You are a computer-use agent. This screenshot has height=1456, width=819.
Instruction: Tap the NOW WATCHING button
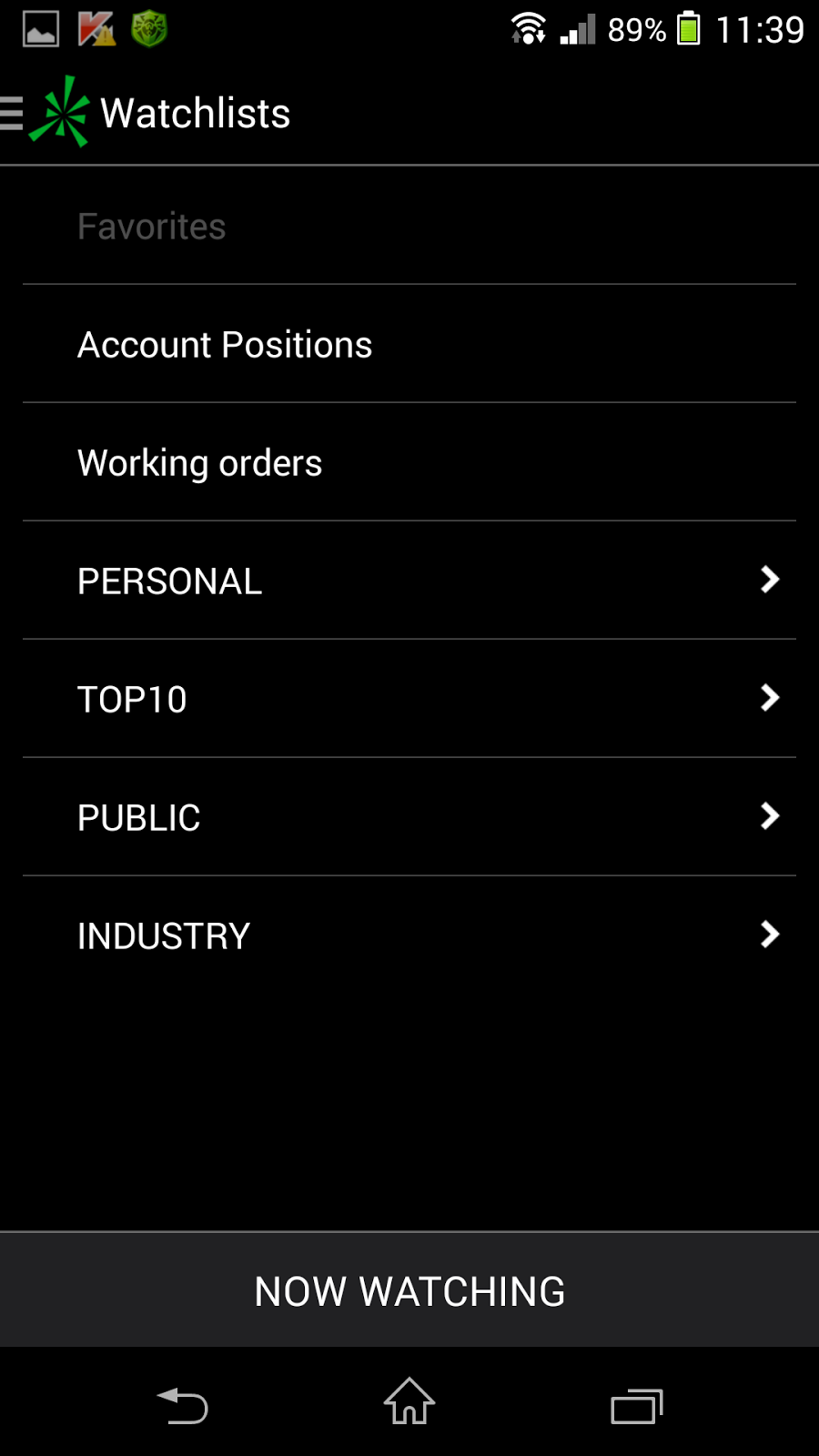[409, 1290]
